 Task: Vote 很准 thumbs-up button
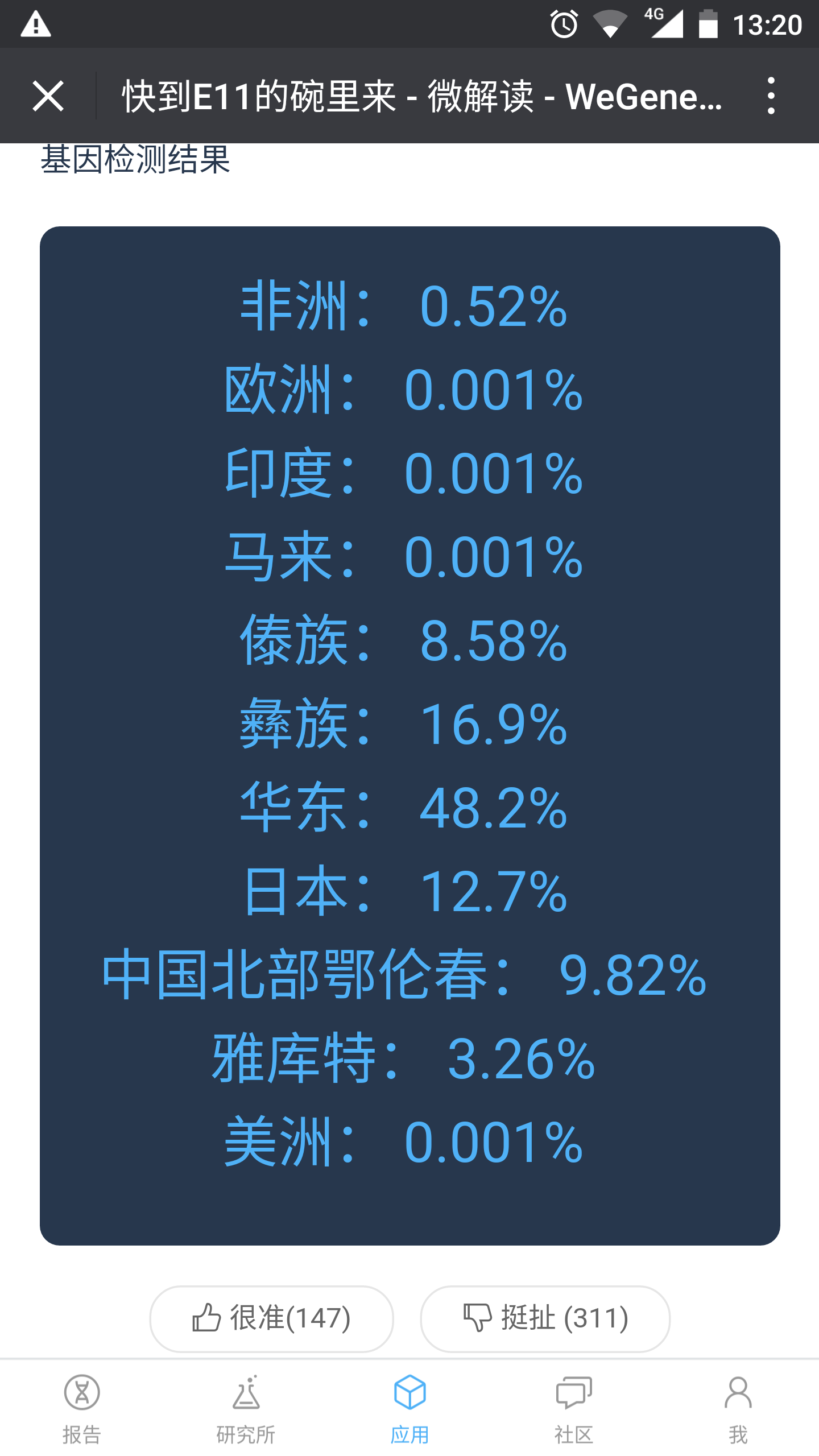click(272, 1318)
